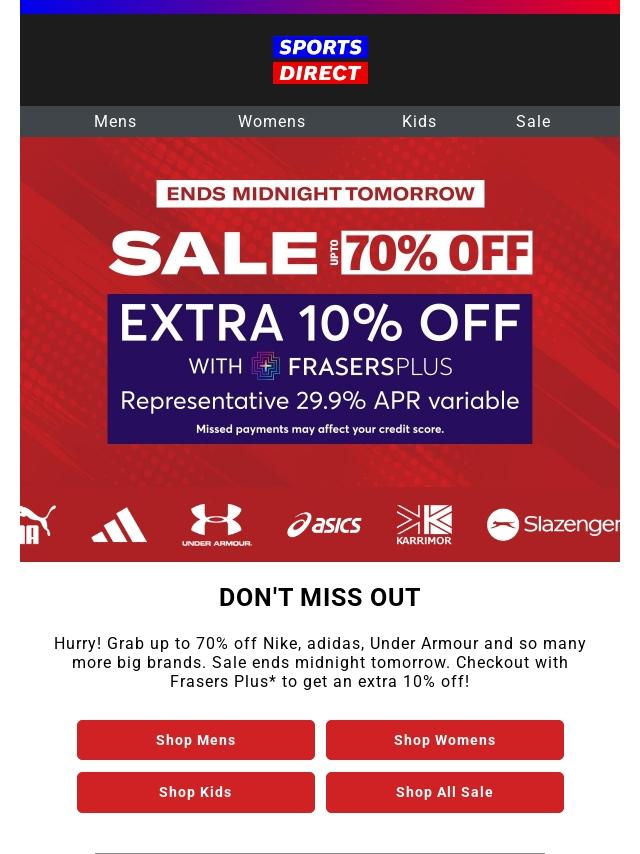Open Shop All Sale
Viewport: 640px width, 854px height.
pos(445,792)
